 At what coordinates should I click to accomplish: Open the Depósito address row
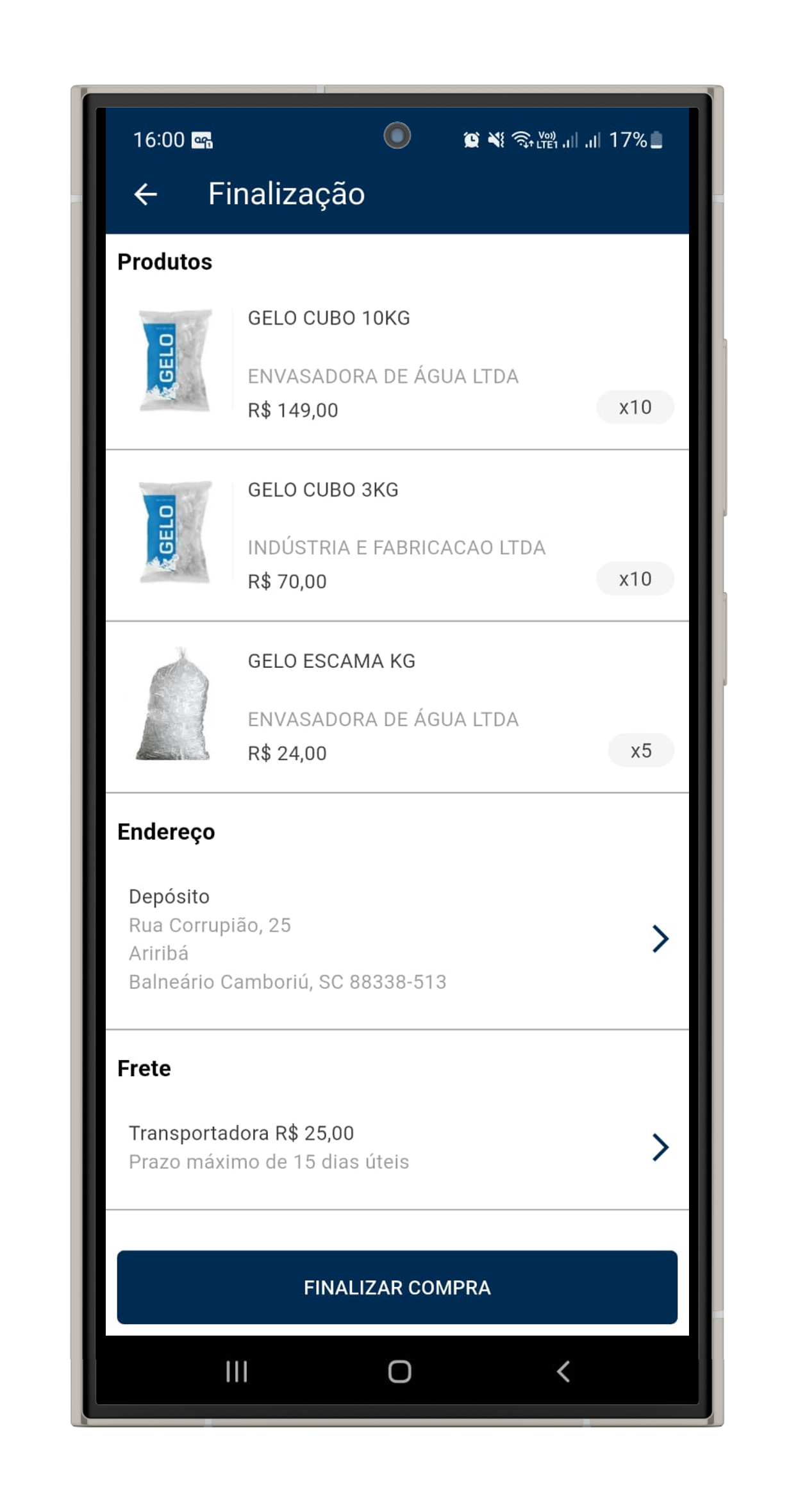pyautogui.click(x=397, y=938)
